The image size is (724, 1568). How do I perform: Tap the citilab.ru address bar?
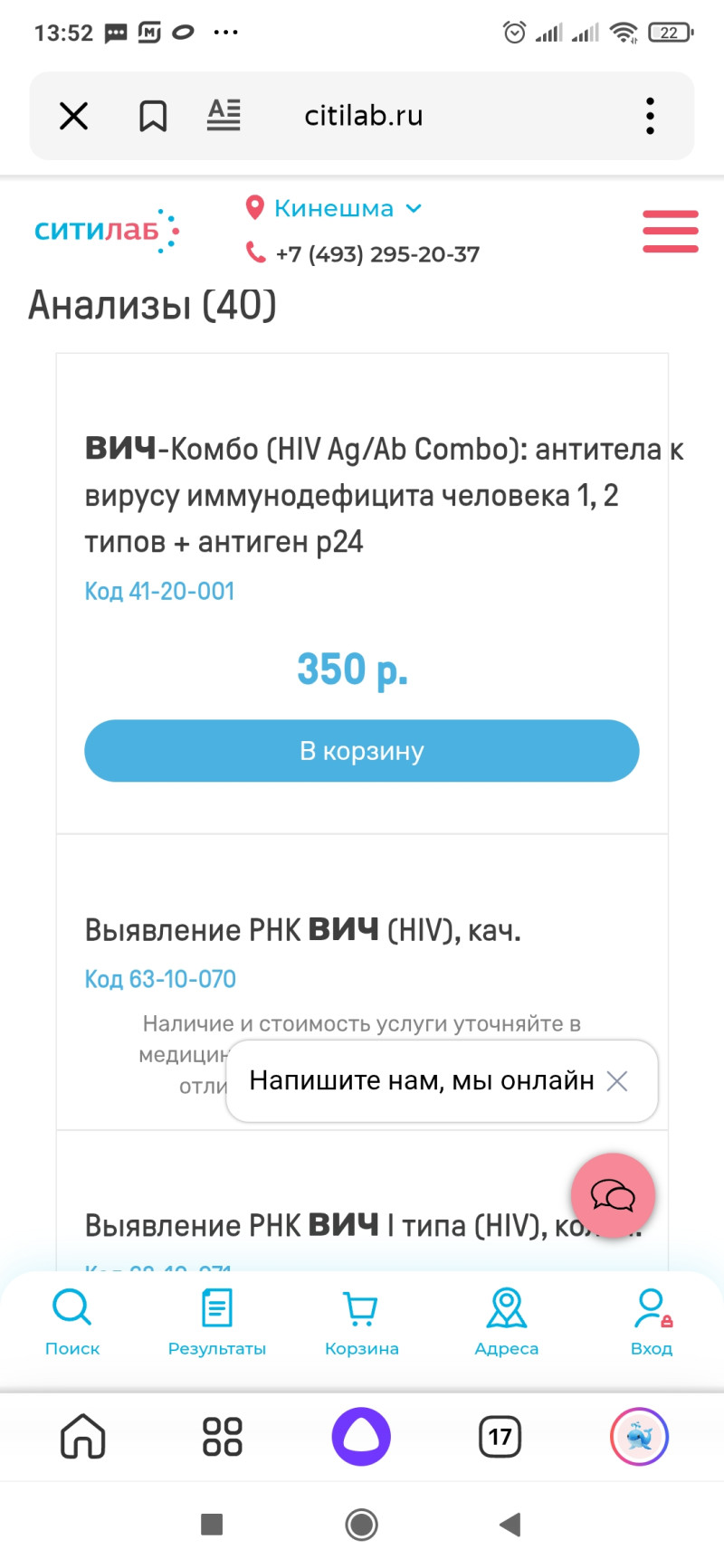tap(364, 116)
